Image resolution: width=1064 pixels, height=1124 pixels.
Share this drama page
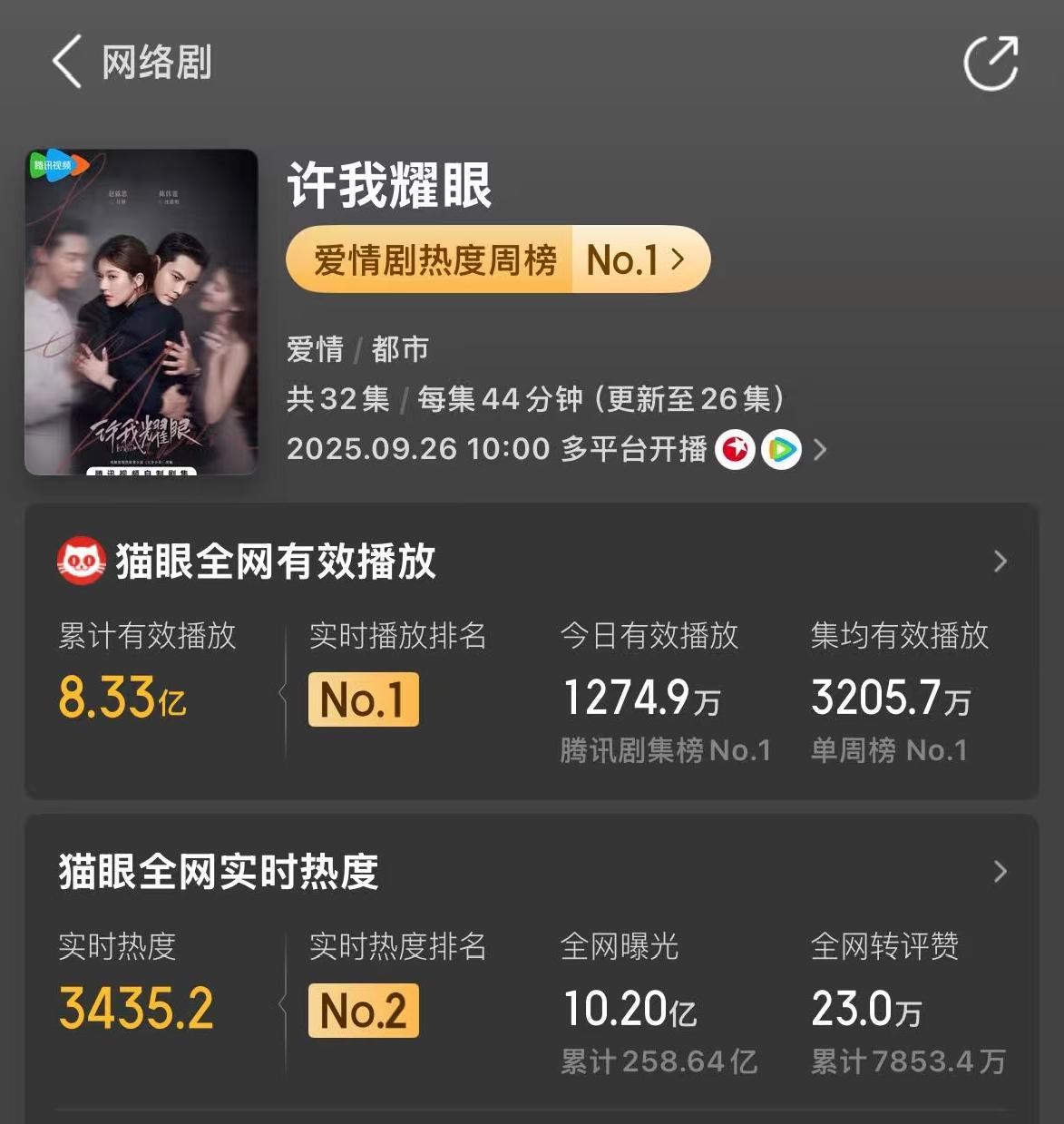point(991,63)
